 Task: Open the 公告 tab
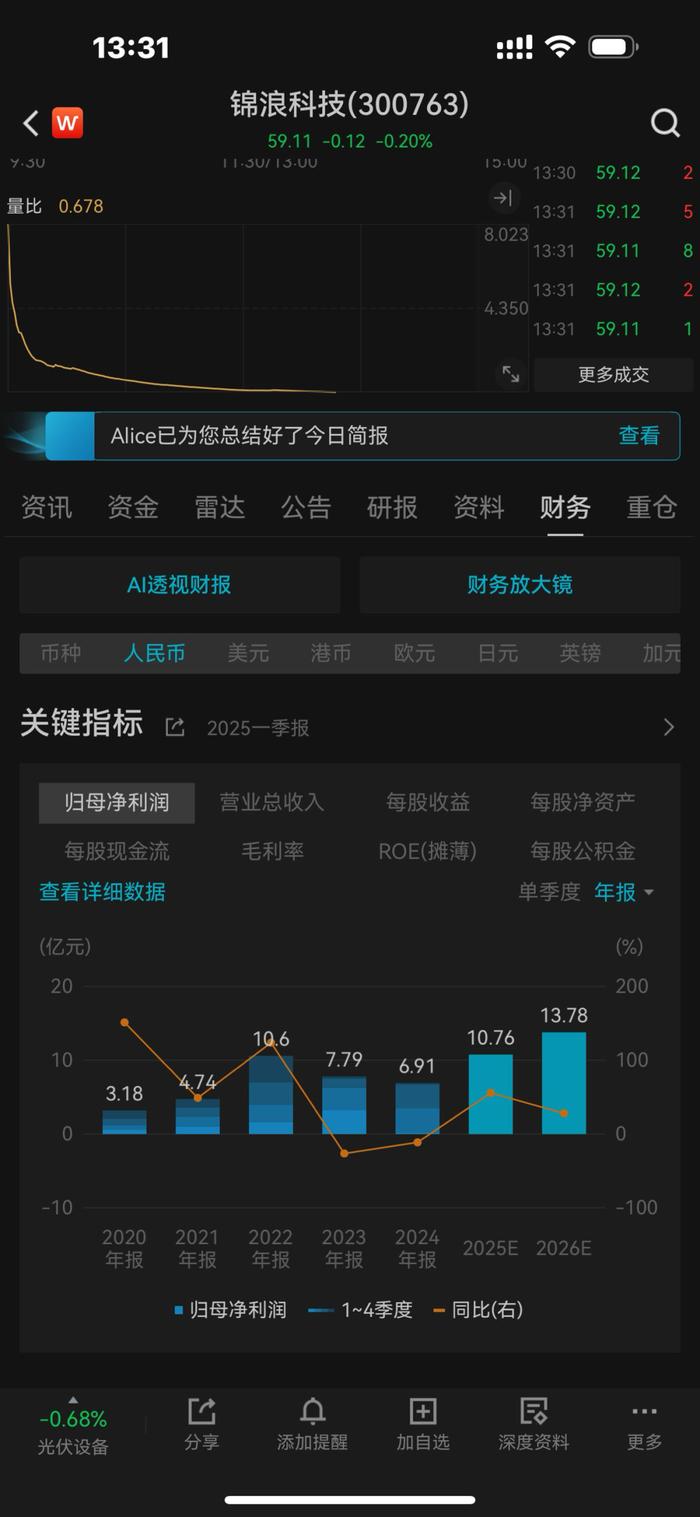click(x=306, y=508)
